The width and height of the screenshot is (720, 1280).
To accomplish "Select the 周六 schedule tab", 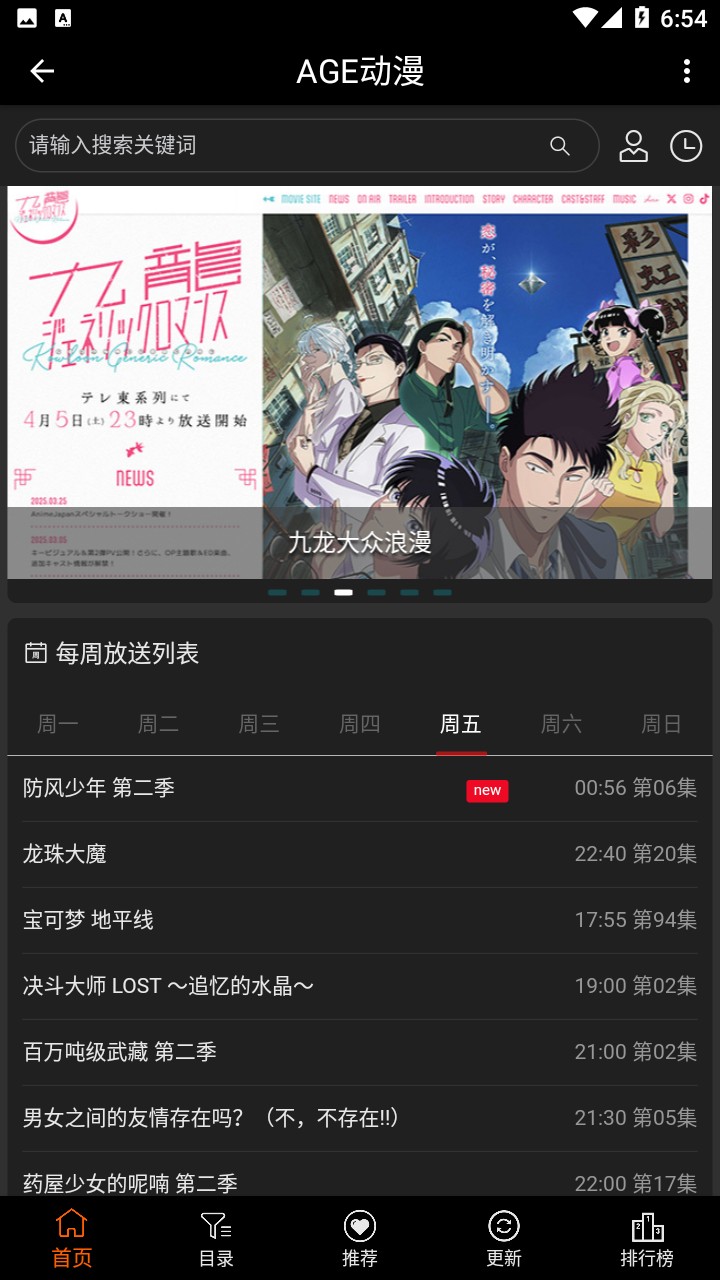I will tap(561, 723).
